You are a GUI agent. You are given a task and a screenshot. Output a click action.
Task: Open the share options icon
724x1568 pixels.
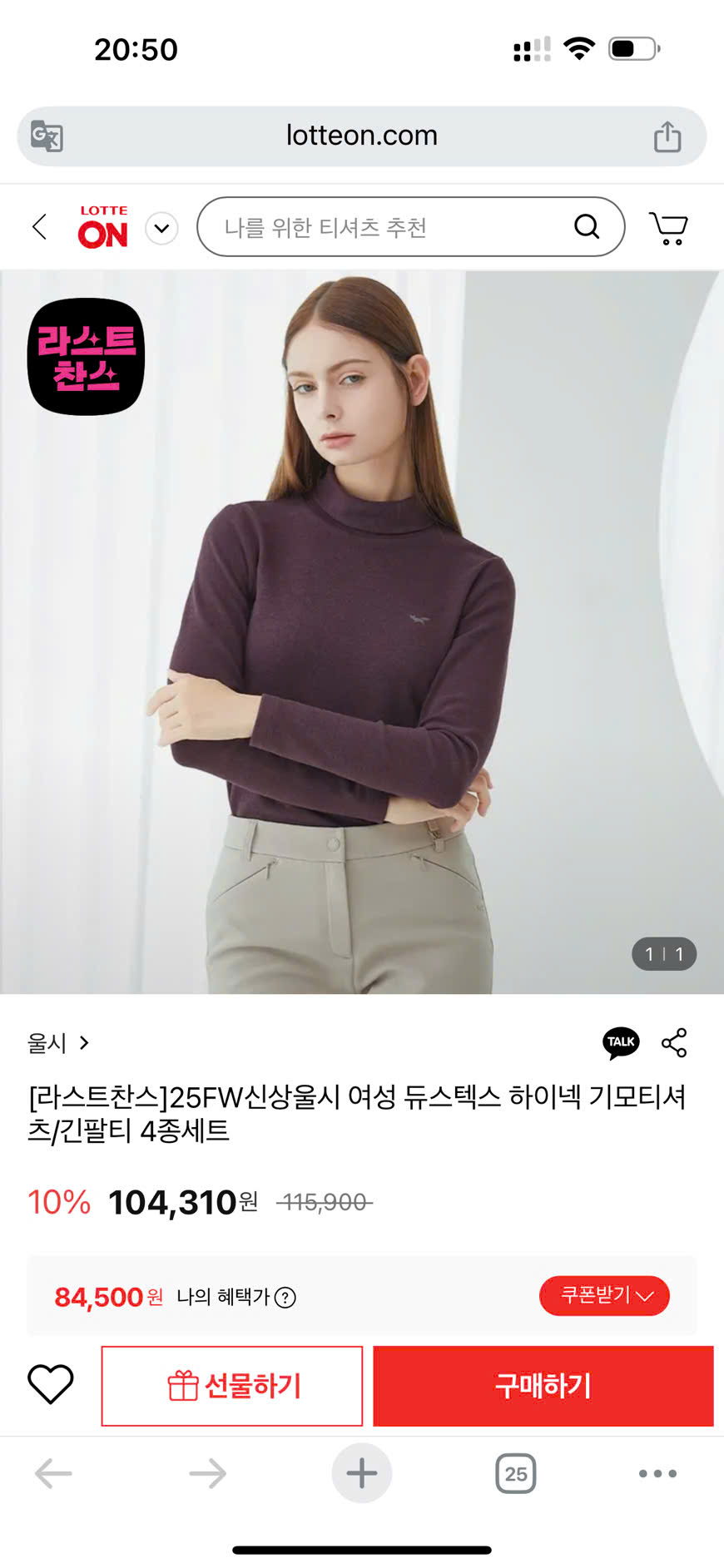pyautogui.click(x=674, y=1042)
